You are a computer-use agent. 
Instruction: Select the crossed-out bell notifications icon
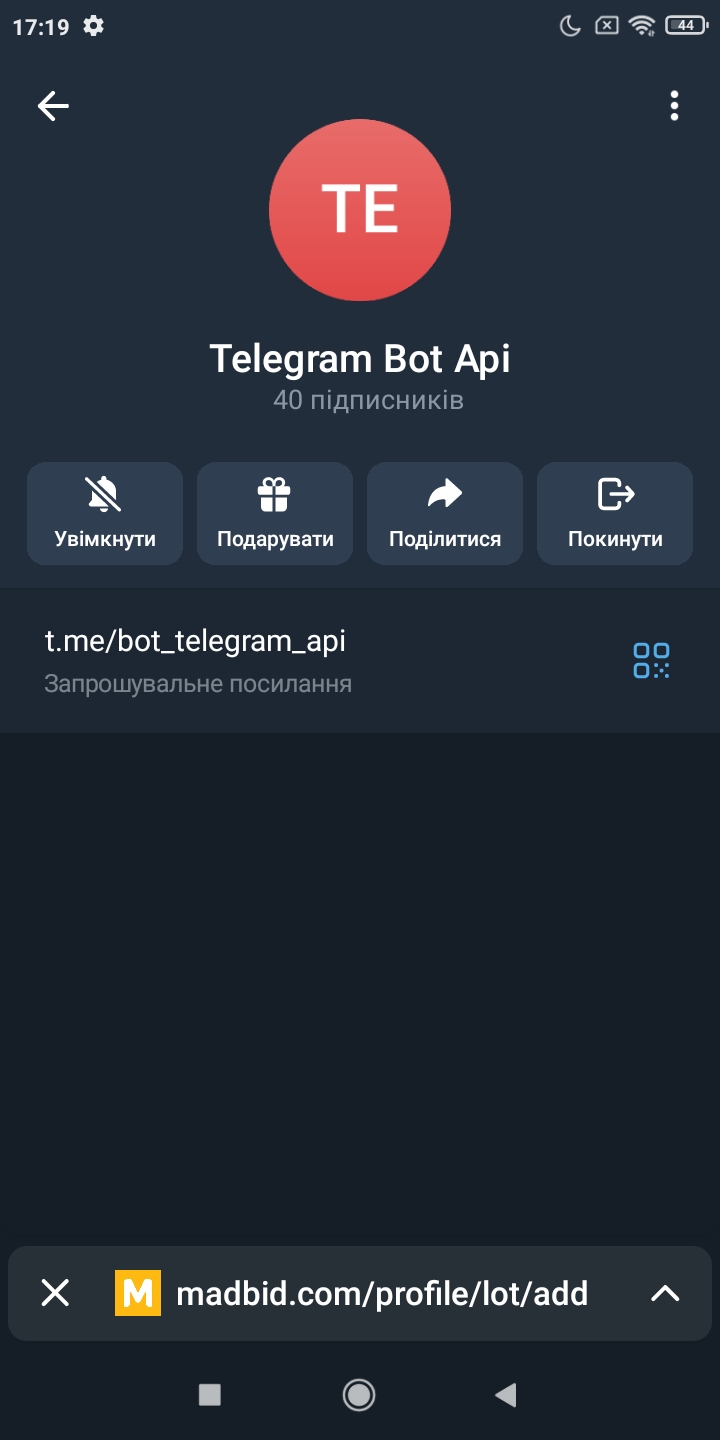point(104,492)
